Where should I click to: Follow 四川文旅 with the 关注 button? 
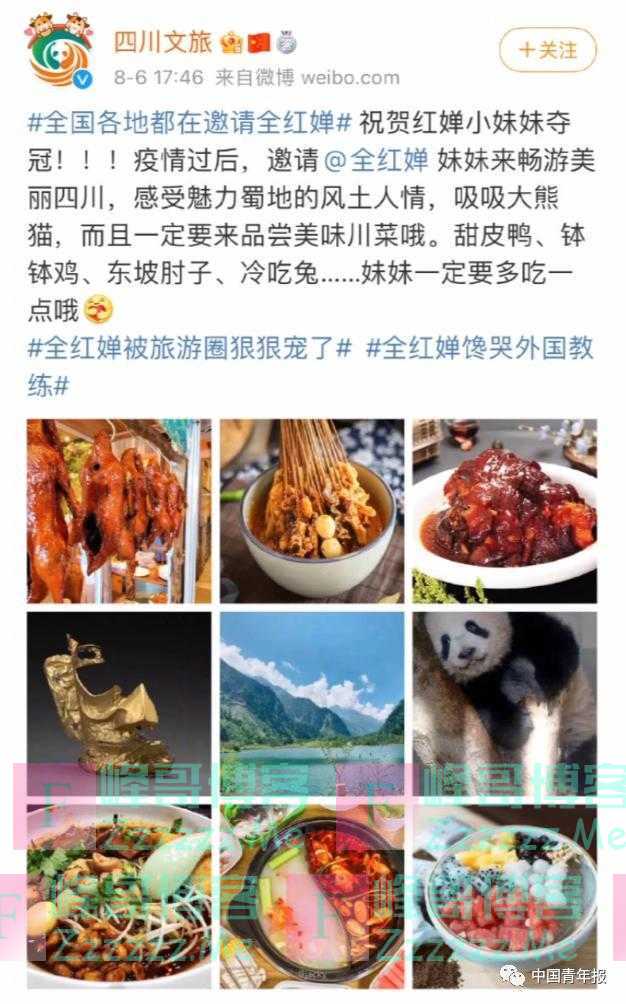pos(548,49)
